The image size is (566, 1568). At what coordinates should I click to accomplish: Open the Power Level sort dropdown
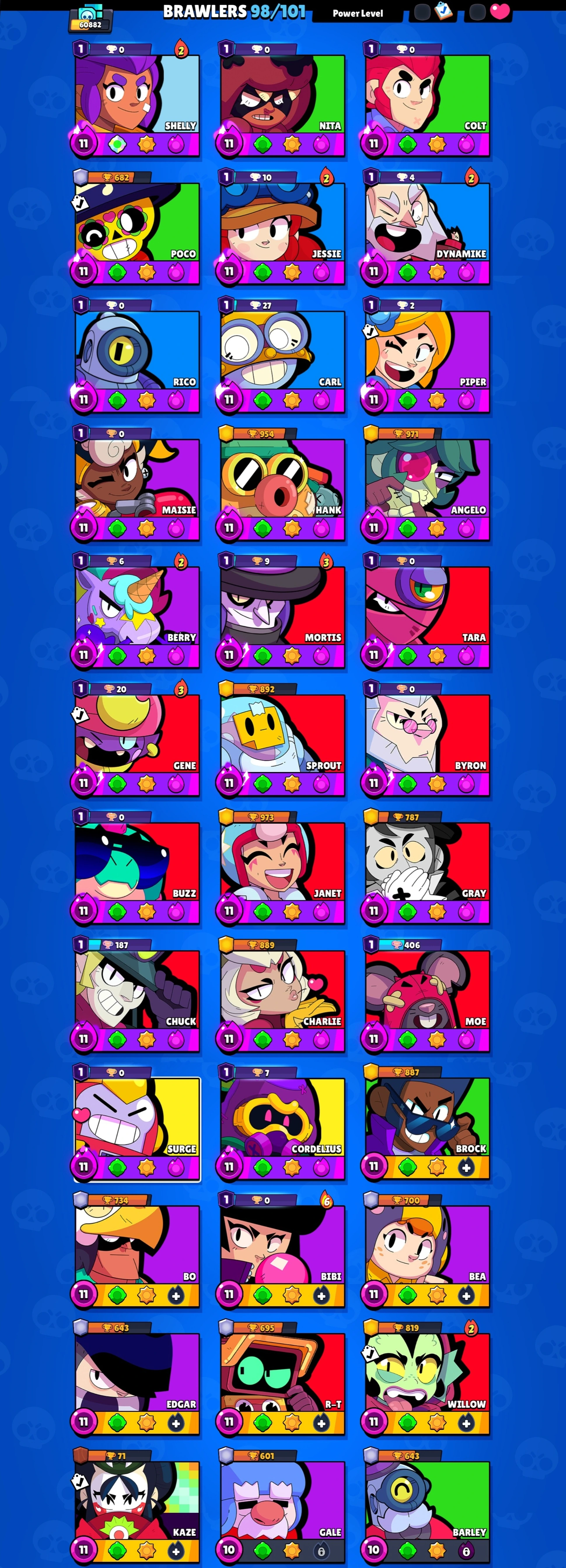(x=358, y=13)
